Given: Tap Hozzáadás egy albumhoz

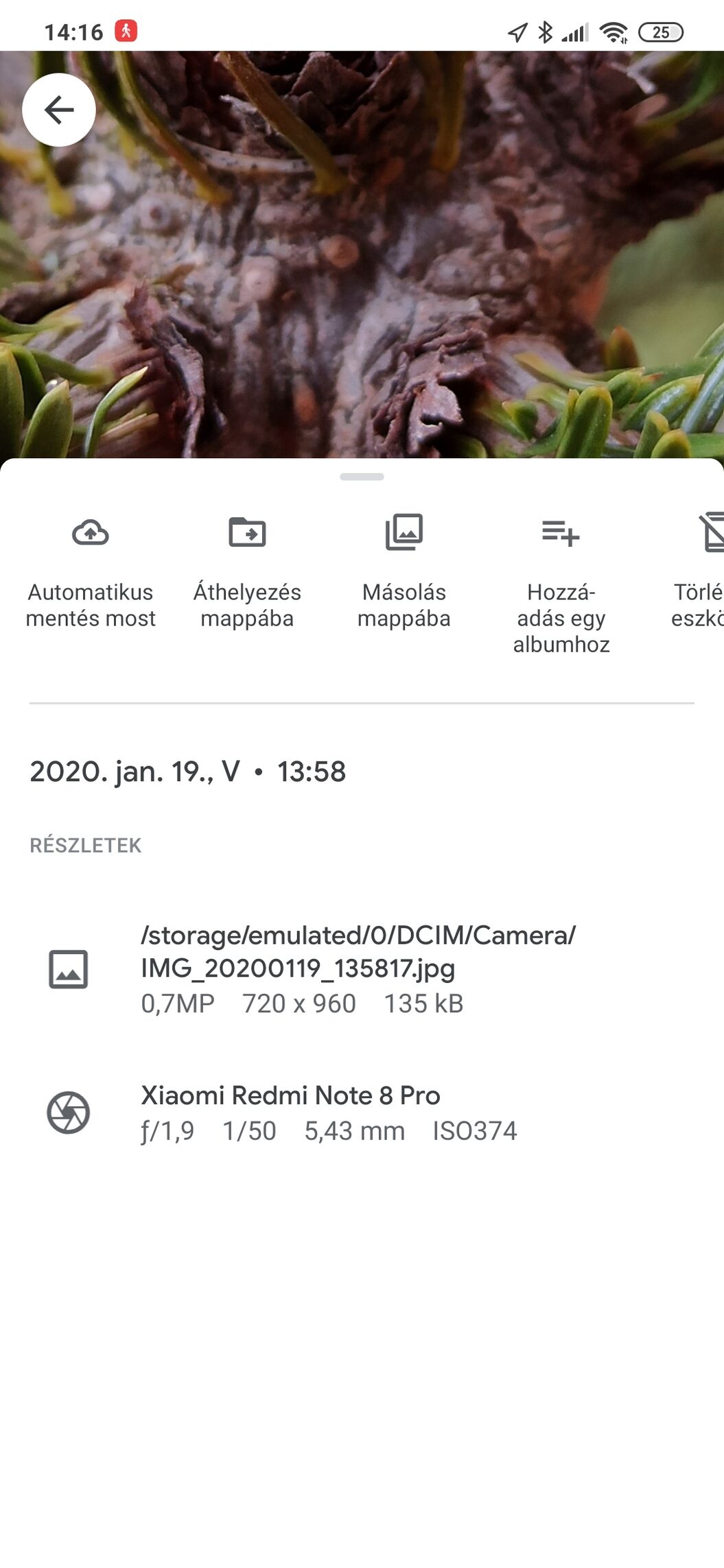Looking at the screenshot, I should (x=561, y=584).
